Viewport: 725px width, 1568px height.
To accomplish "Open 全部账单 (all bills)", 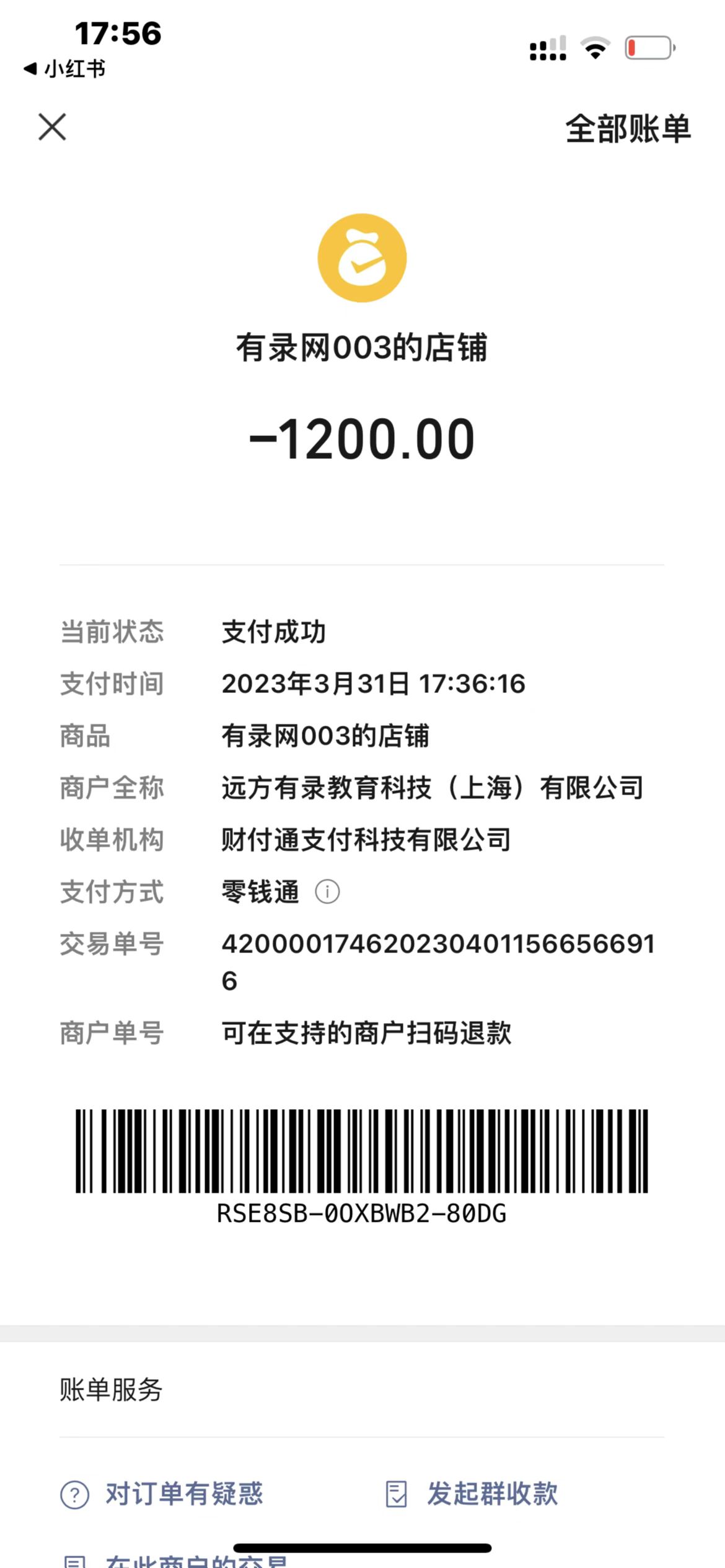I will 627,129.
